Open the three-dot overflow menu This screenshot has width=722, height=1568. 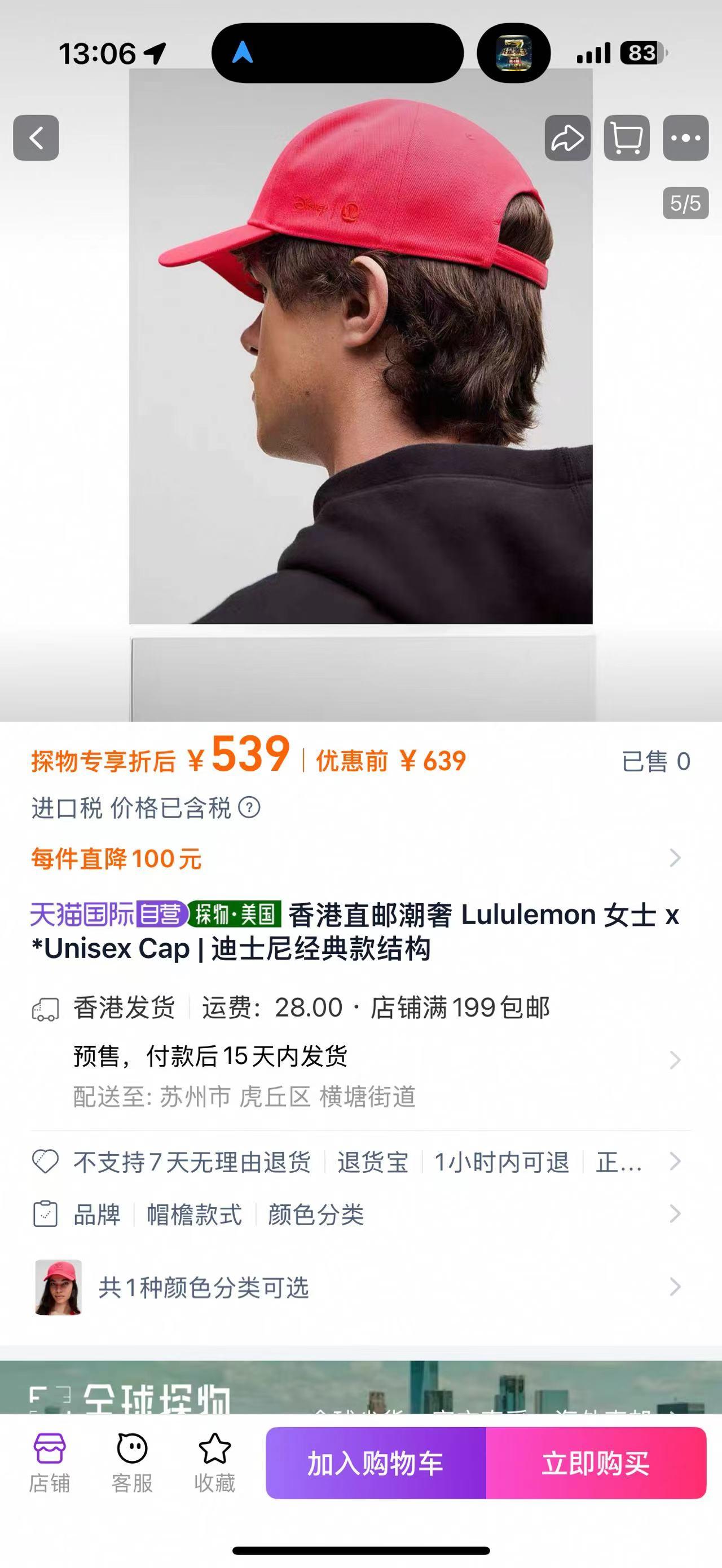pyautogui.click(x=685, y=138)
